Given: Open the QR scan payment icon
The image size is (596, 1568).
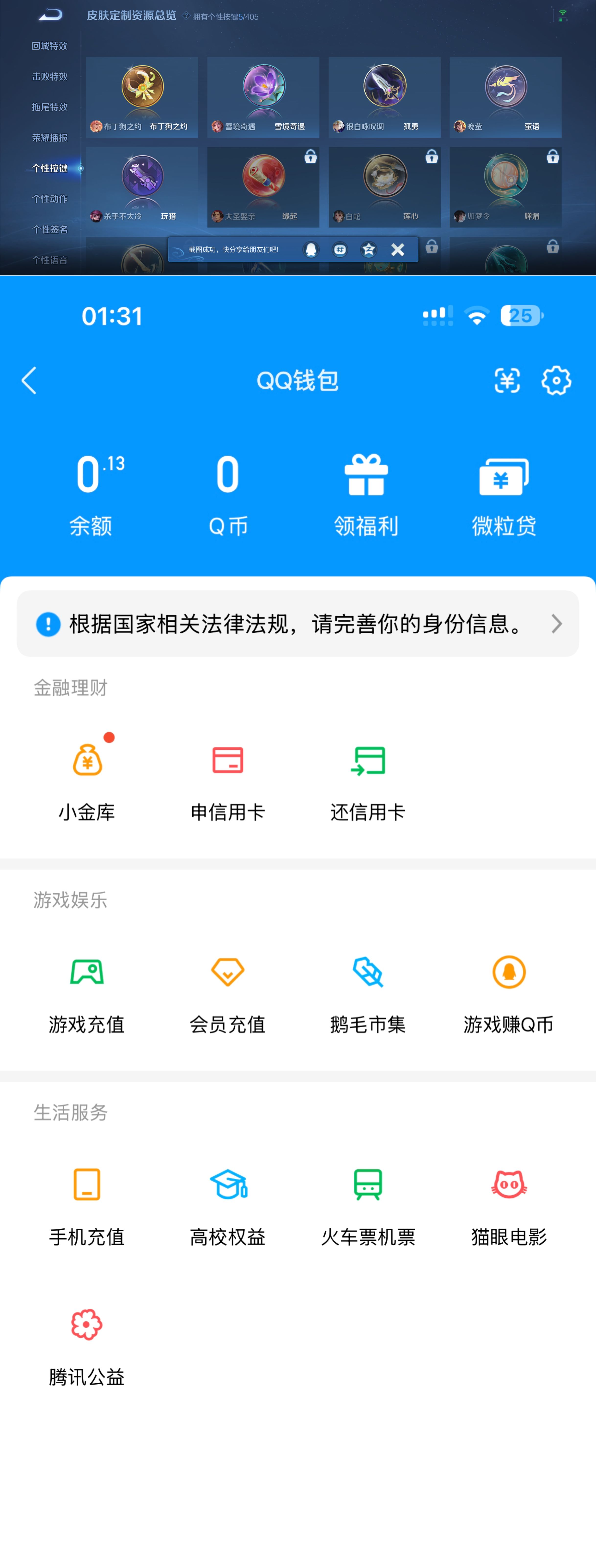Looking at the screenshot, I should [x=507, y=380].
